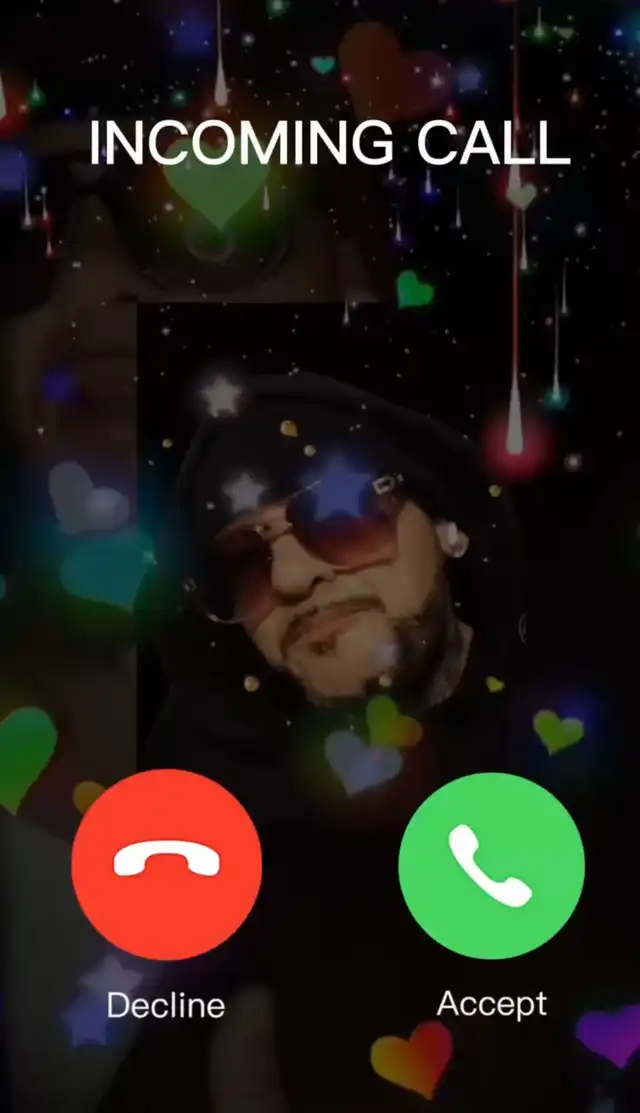Accept the incoming call

pyautogui.click(x=491, y=864)
